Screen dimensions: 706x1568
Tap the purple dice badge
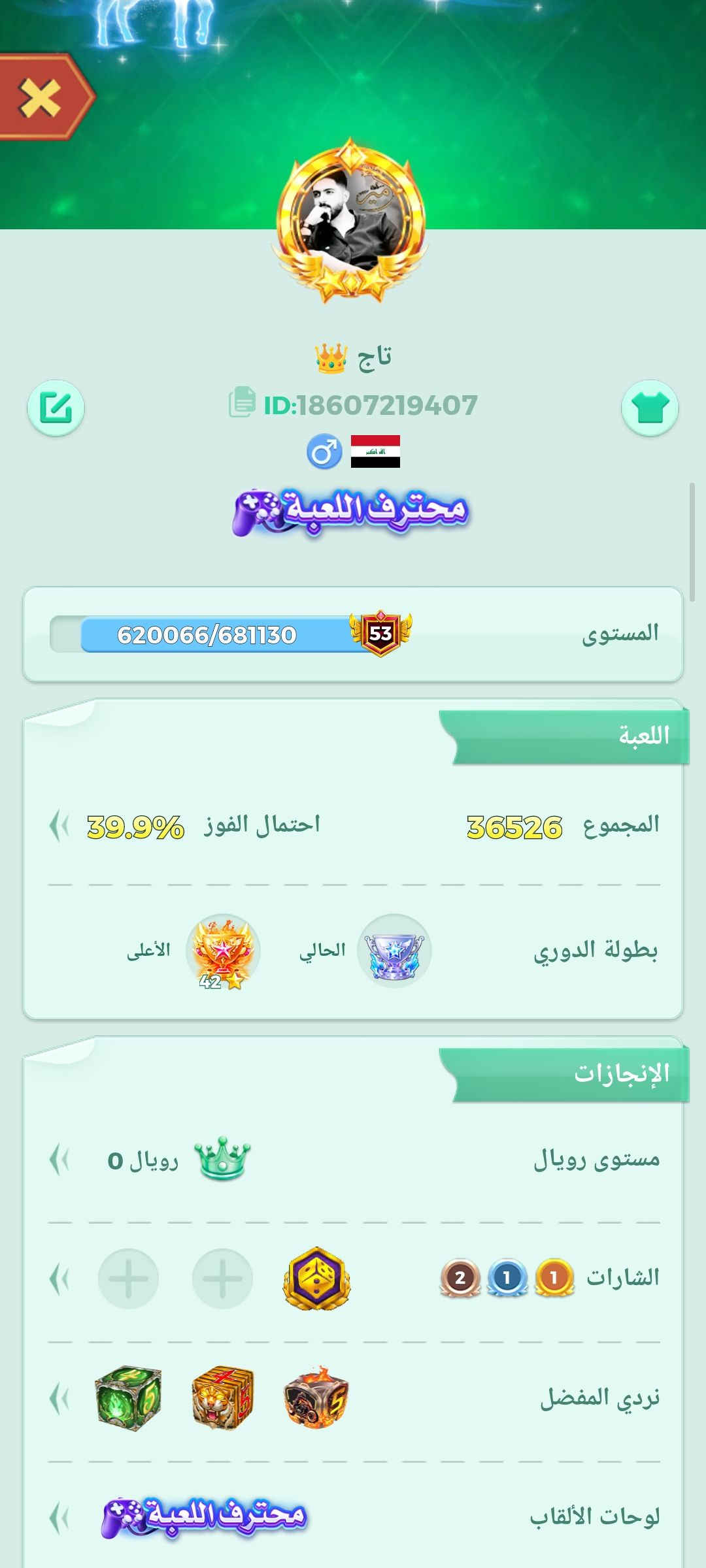tap(316, 1279)
